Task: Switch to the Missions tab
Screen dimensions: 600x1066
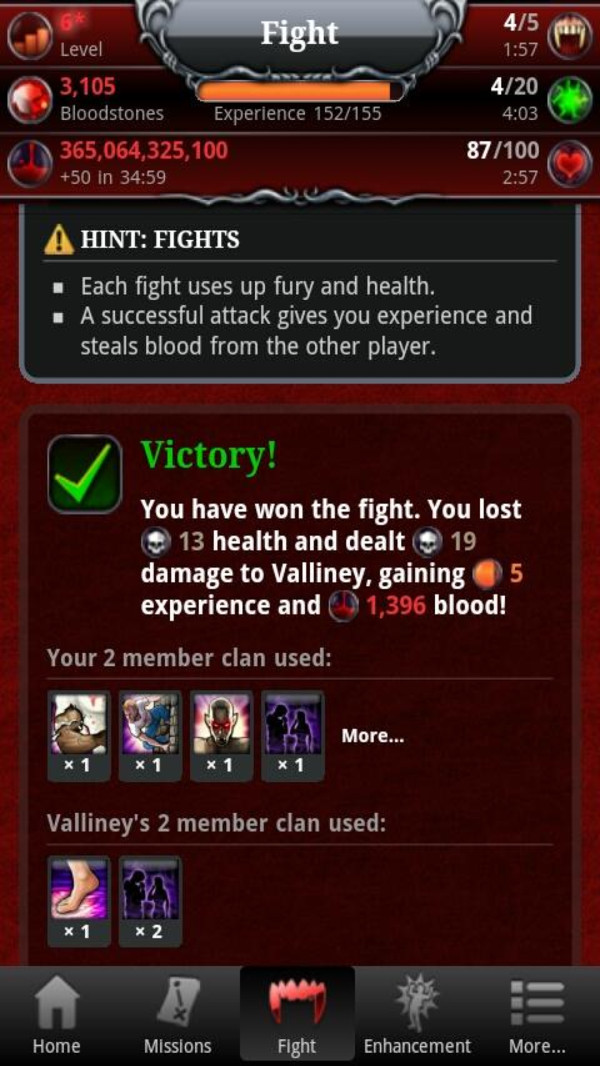Action: (x=177, y=1015)
